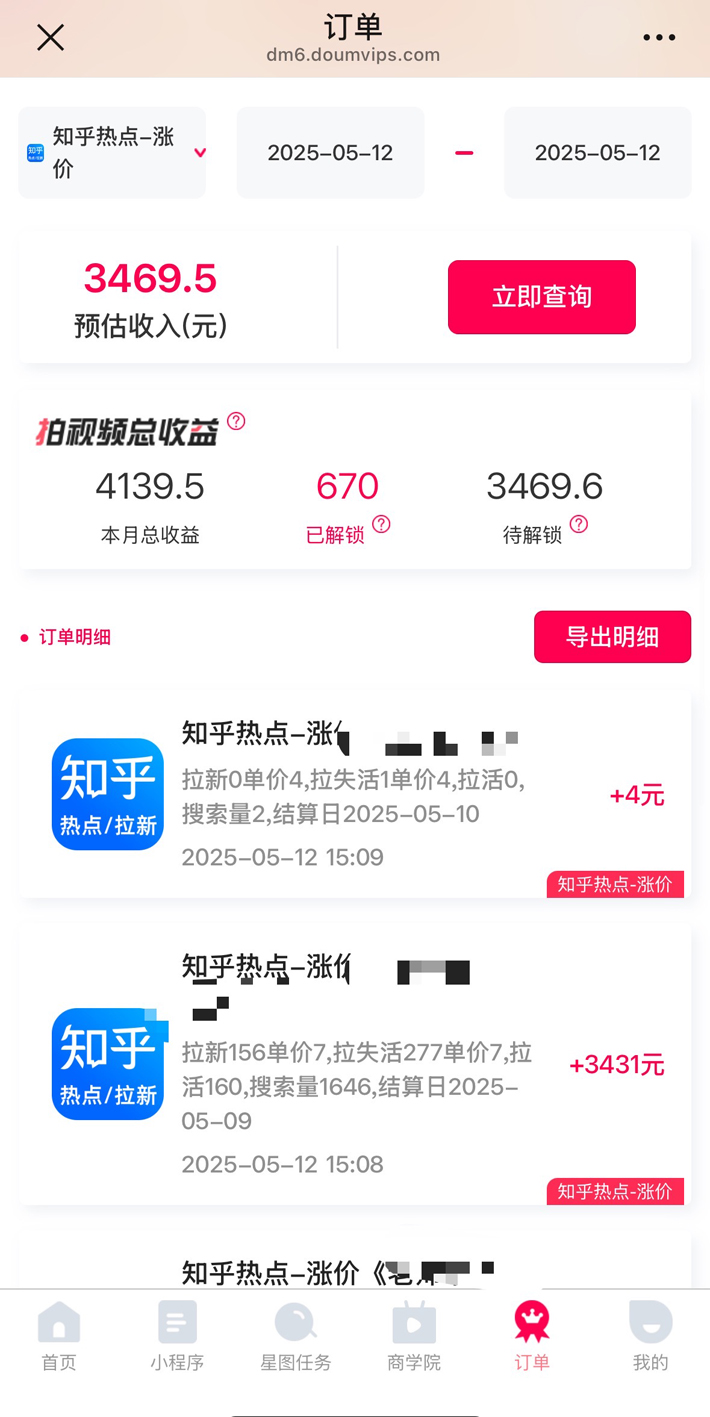
Task: Select the 订单 tab
Action: 532,1336
